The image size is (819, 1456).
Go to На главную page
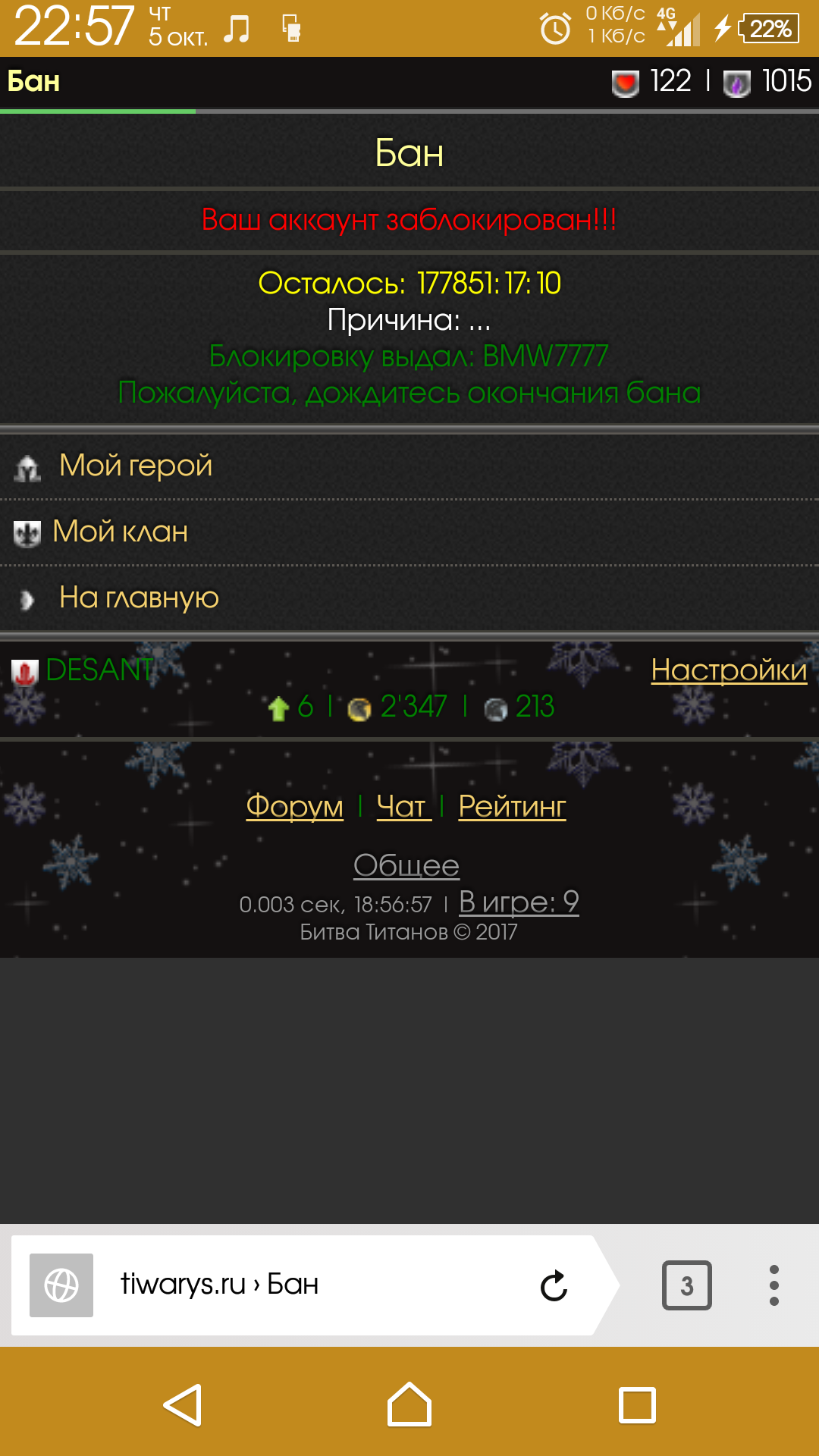tap(139, 598)
